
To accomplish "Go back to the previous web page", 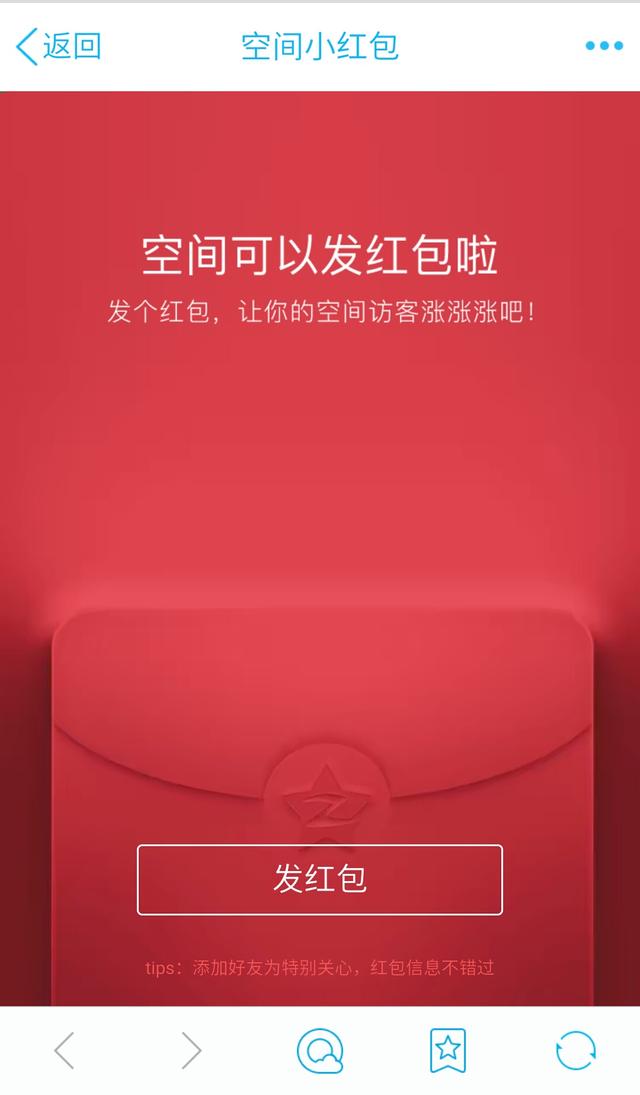I will pyautogui.click(x=65, y=1051).
